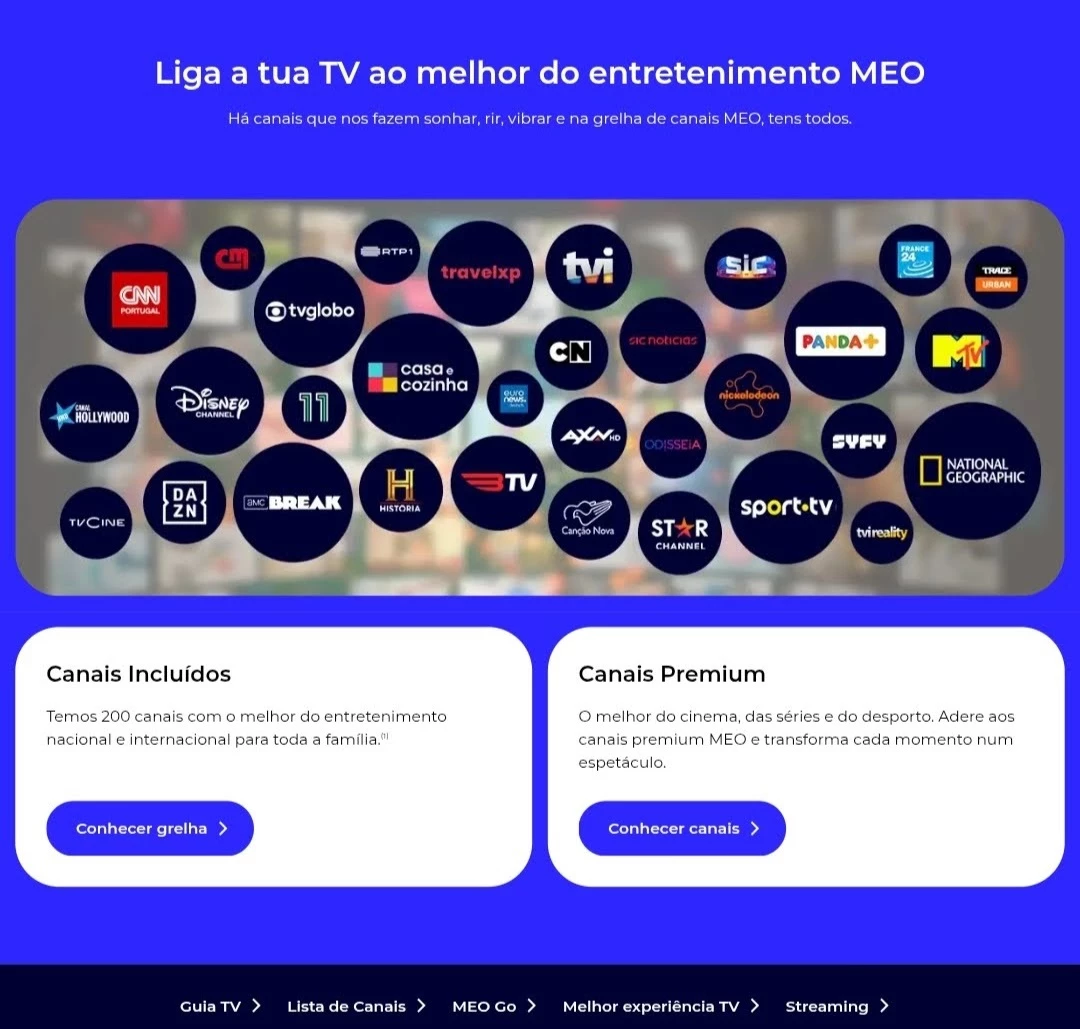Tap the Conhecer grelha button
The image size is (1080, 1029).
pos(150,828)
